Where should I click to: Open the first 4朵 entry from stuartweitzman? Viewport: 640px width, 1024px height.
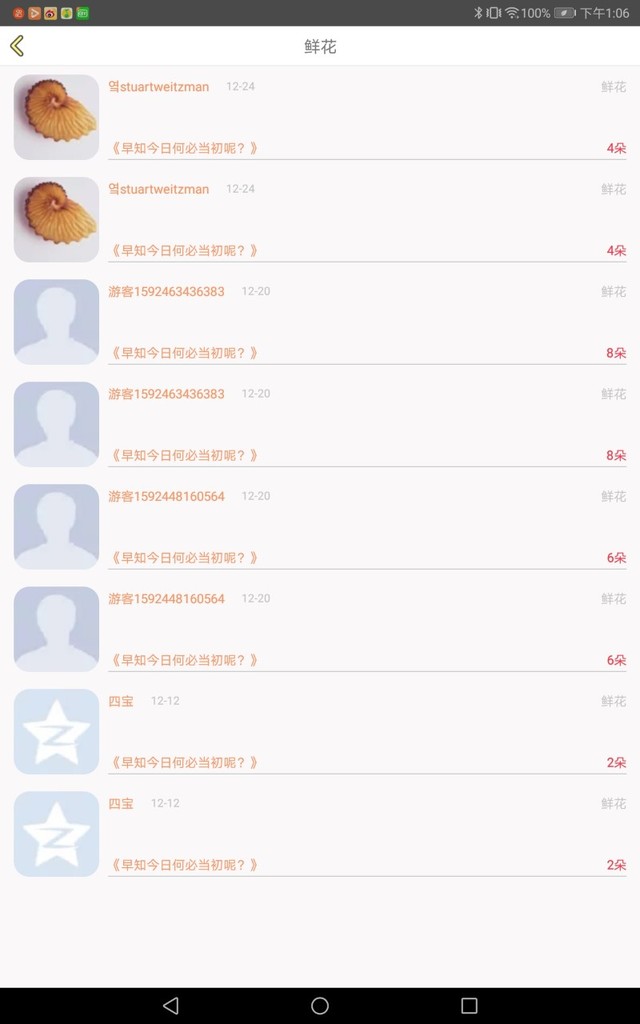coord(320,117)
